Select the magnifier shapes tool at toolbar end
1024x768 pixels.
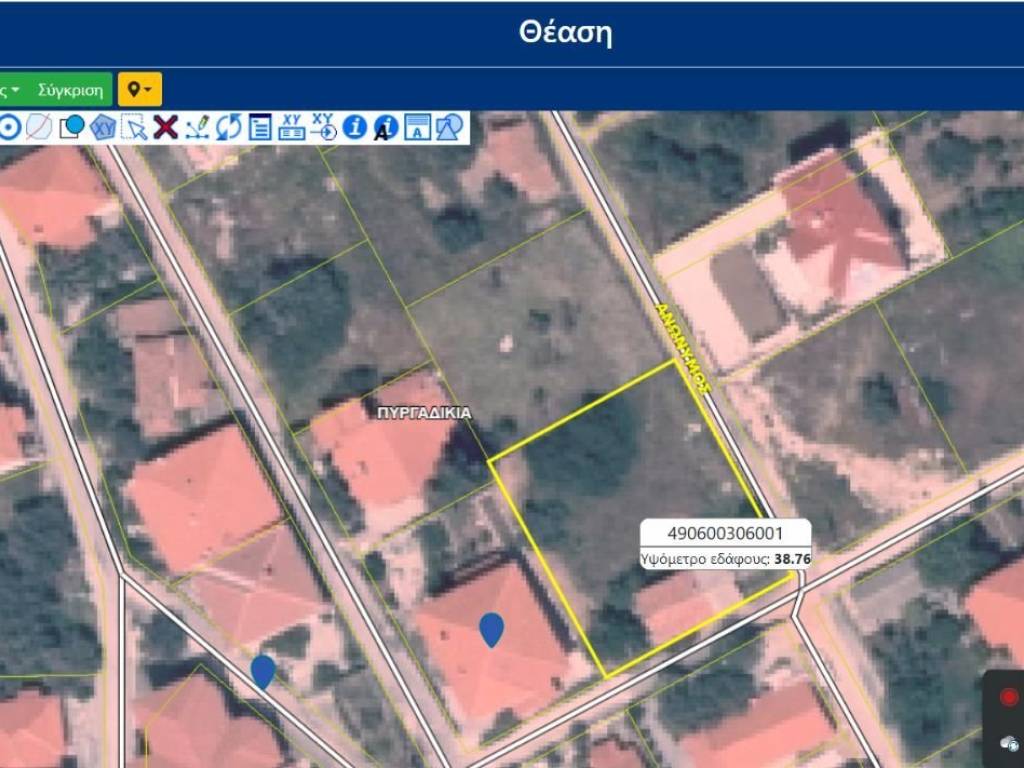coord(450,127)
